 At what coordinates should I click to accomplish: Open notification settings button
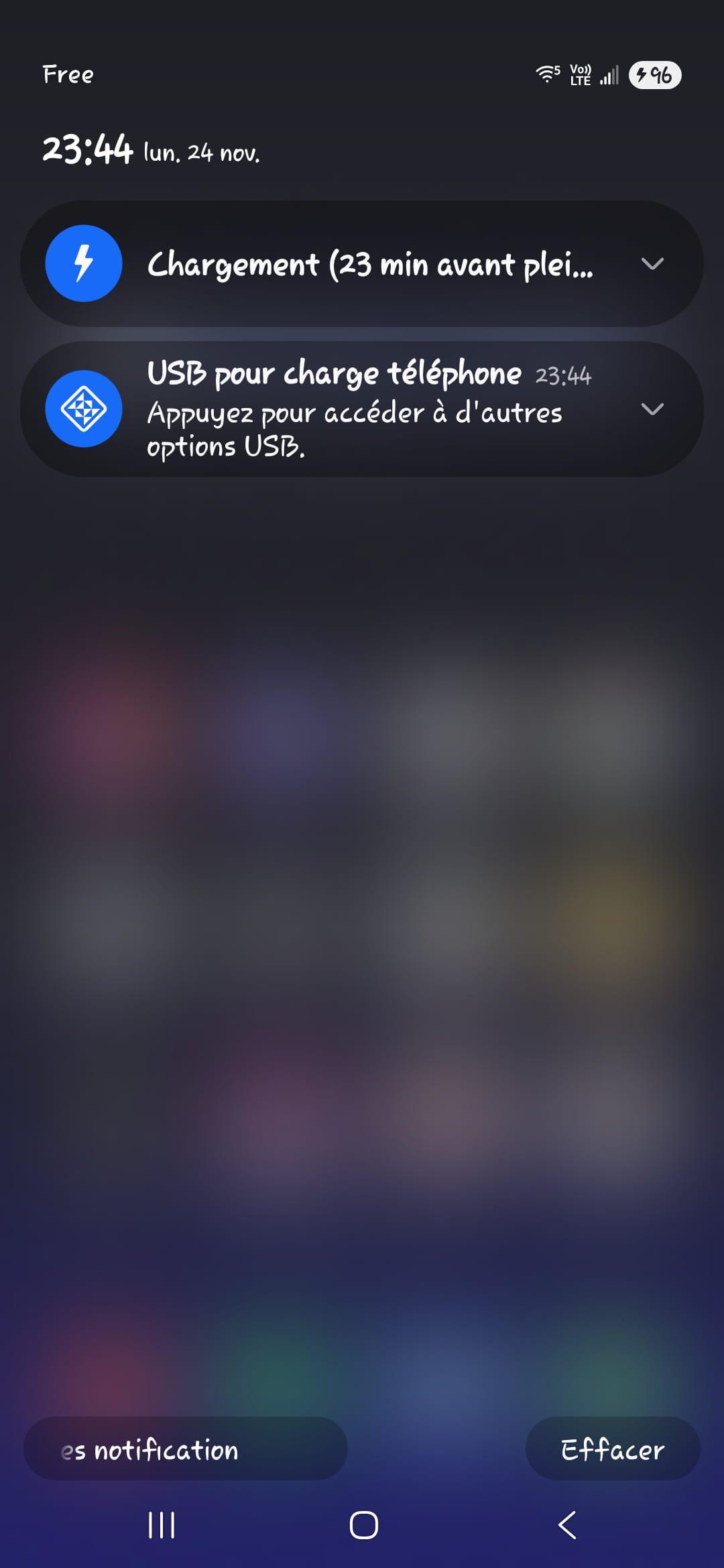pyautogui.click(x=185, y=1449)
